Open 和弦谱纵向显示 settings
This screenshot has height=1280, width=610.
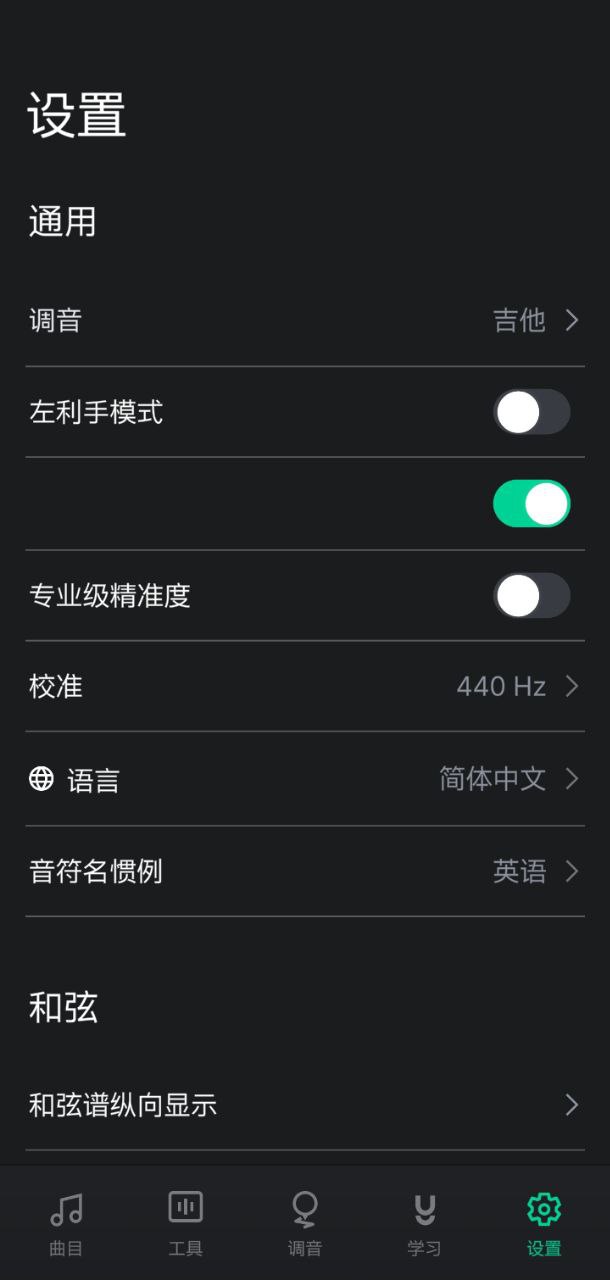305,1105
